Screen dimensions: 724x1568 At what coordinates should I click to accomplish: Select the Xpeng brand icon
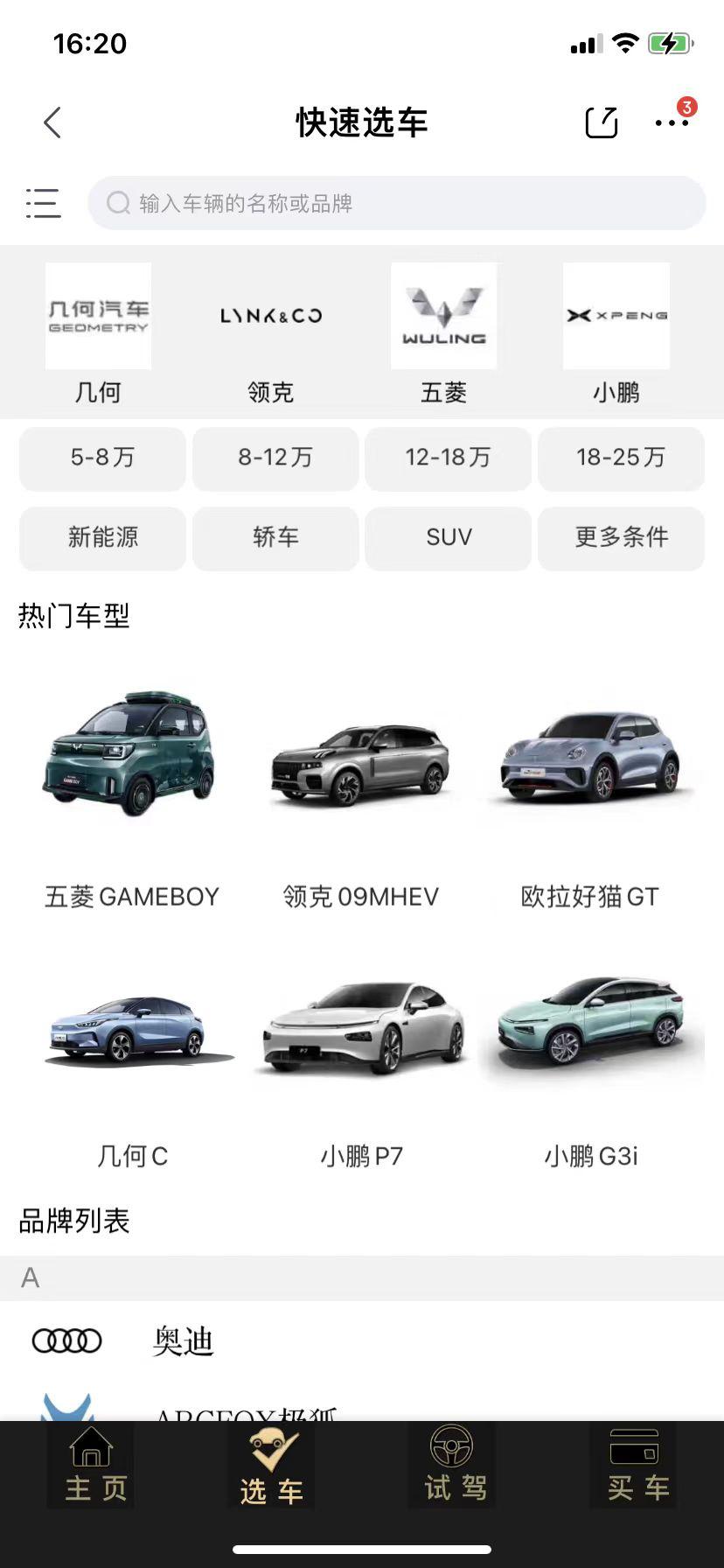(616, 315)
